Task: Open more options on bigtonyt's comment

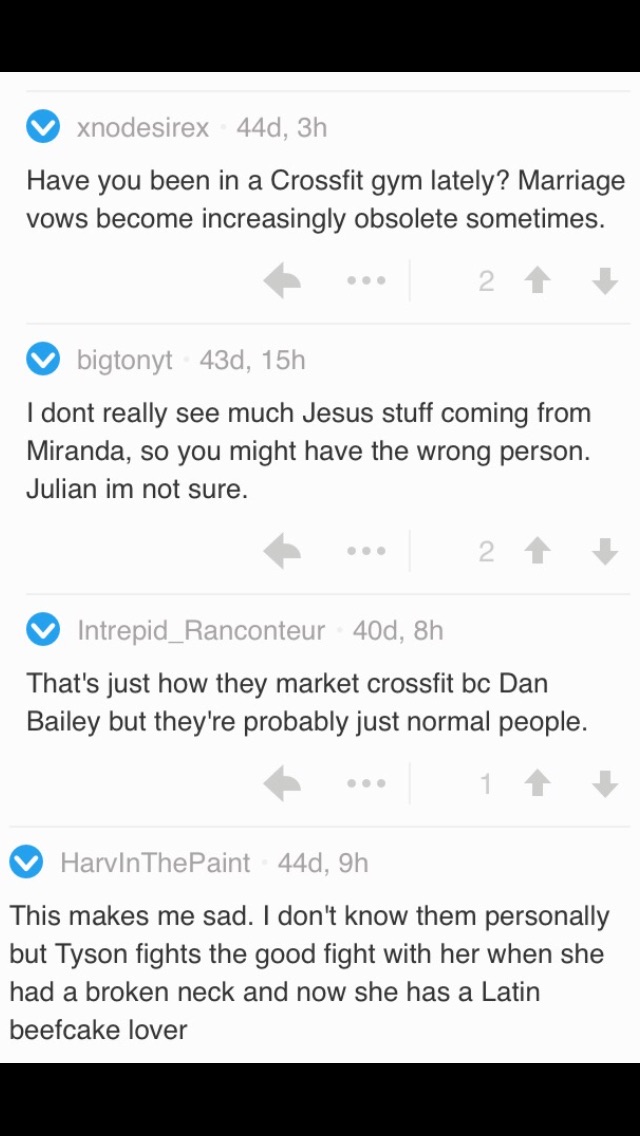Action: click(x=366, y=551)
